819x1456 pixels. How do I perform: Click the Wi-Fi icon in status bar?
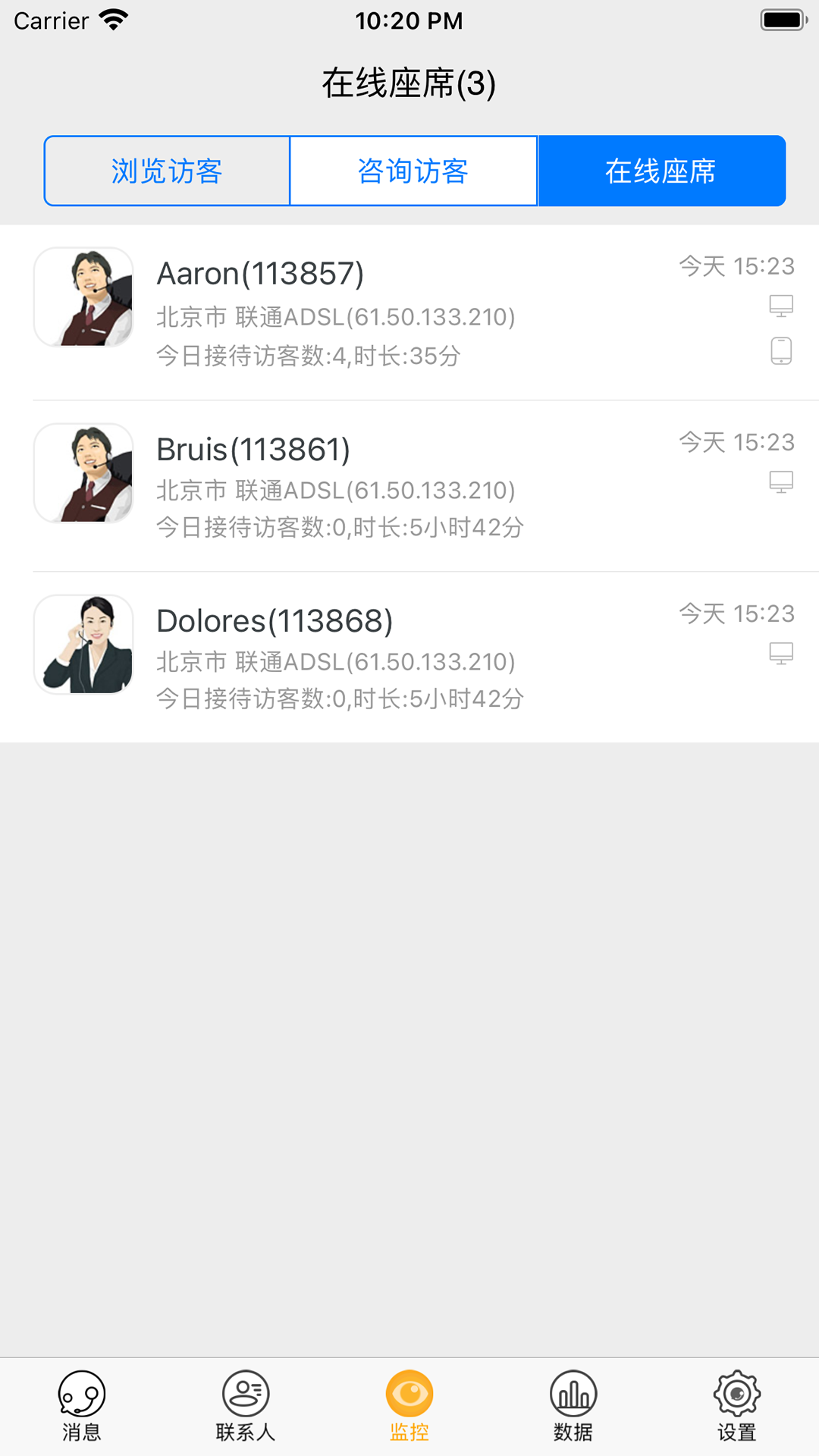pyautogui.click(x=114, y=19)
